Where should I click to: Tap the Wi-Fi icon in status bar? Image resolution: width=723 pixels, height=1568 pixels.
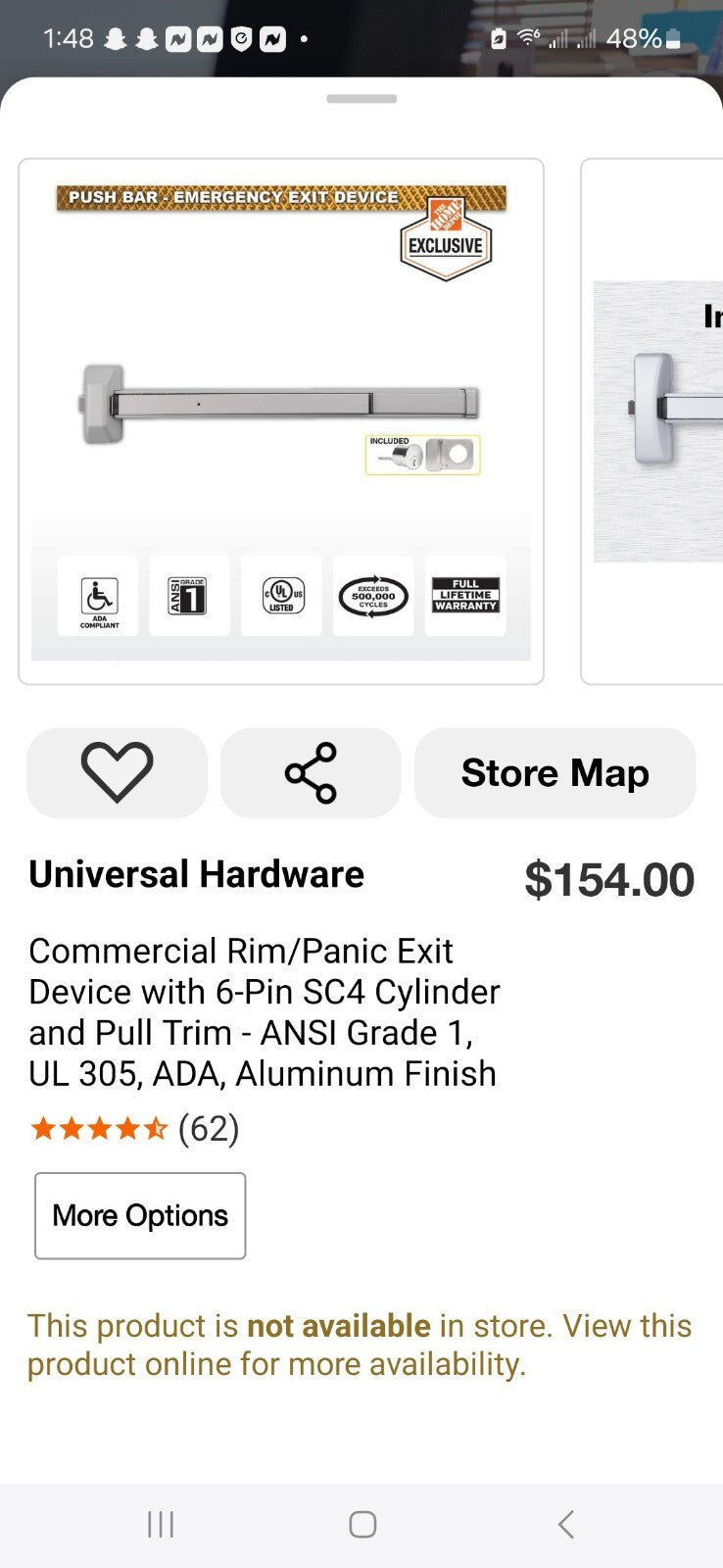click(x=527, y=37)
